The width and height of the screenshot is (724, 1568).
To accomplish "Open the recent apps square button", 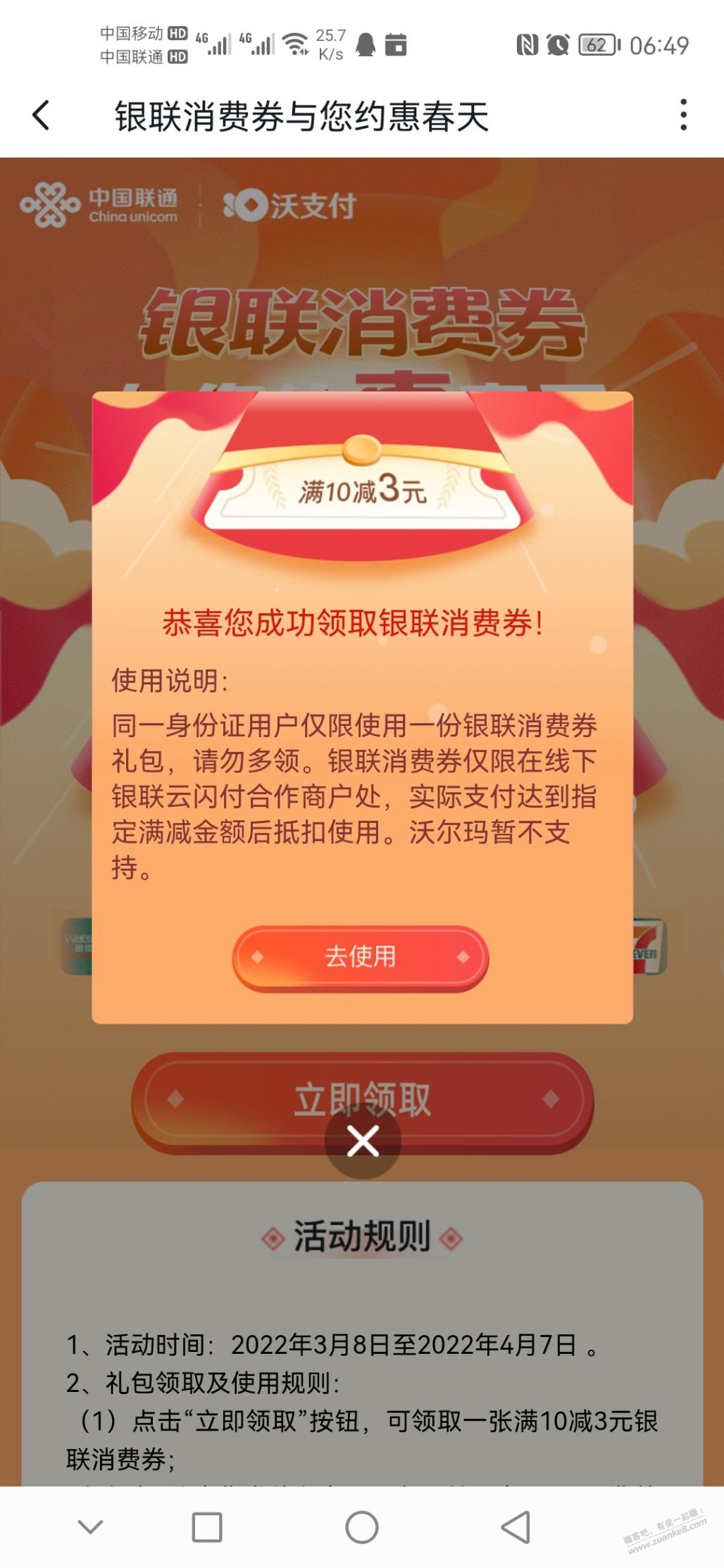I will pyautogui.click(x=207, y=1527).
